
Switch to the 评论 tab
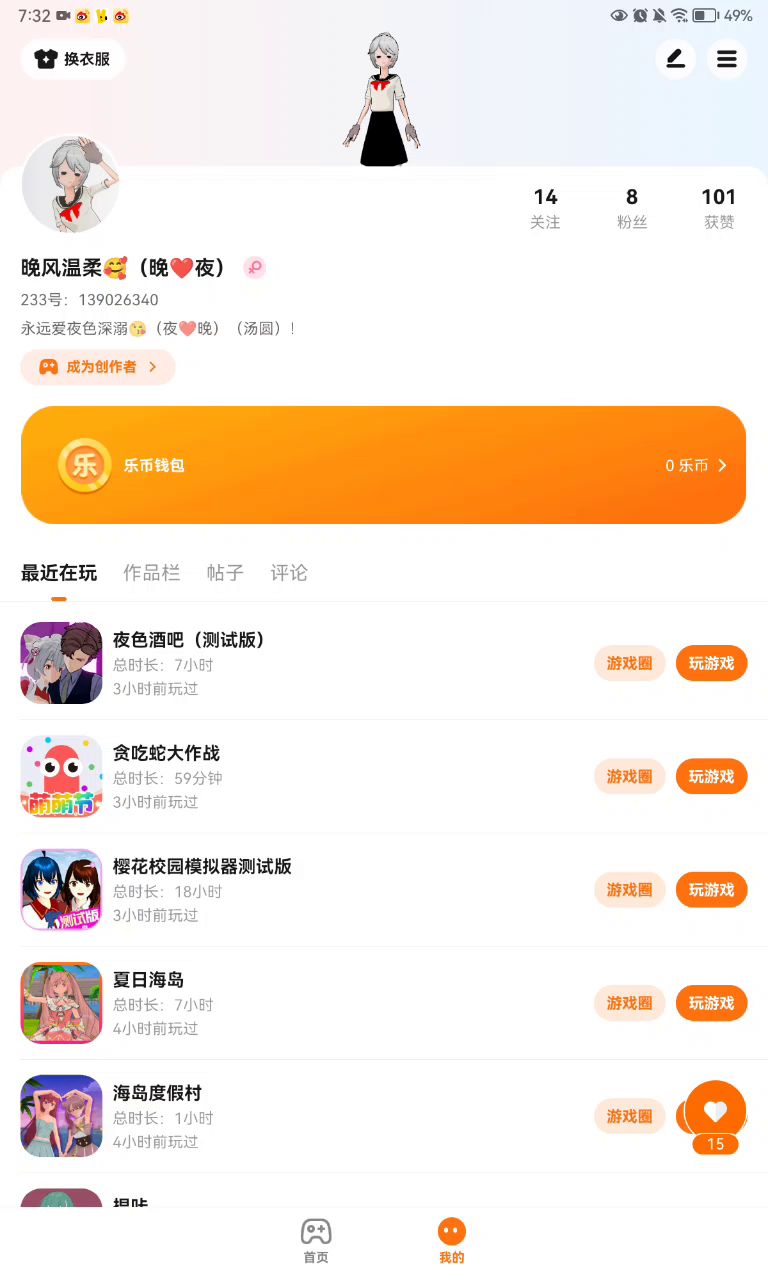tap(289, 573)
